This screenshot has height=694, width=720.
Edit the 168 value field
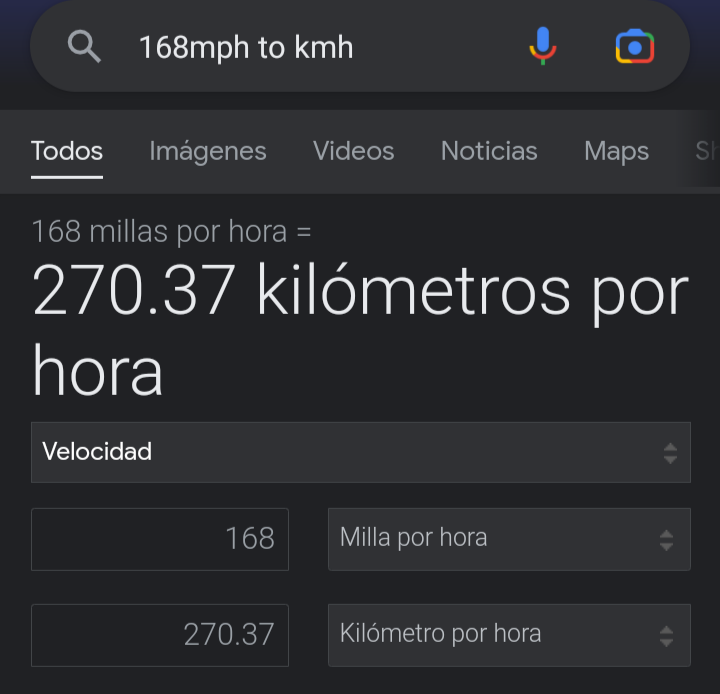tap(160, 539)
